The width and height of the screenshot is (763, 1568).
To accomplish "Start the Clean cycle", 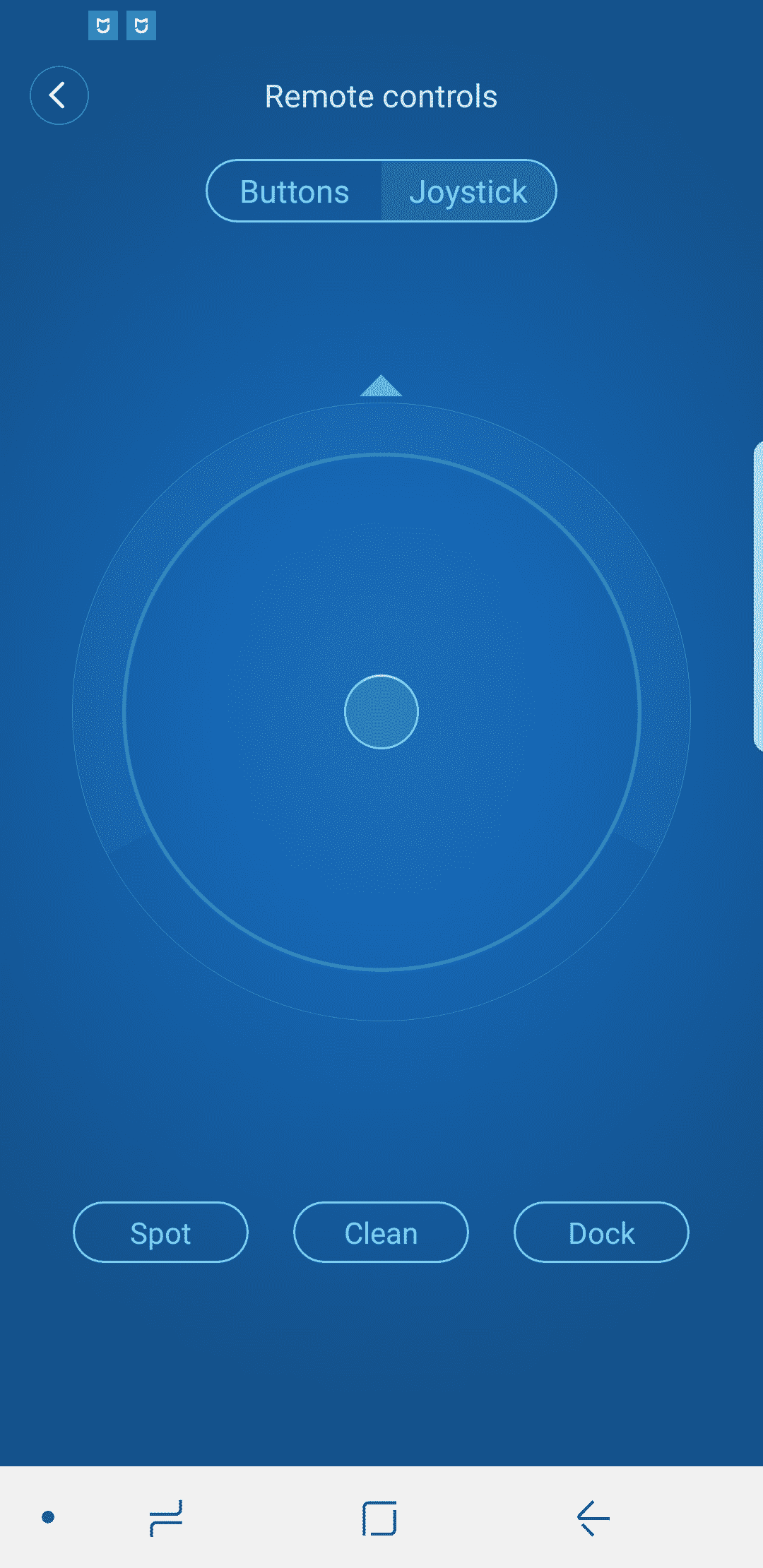I will click(x=381, y=1233).
